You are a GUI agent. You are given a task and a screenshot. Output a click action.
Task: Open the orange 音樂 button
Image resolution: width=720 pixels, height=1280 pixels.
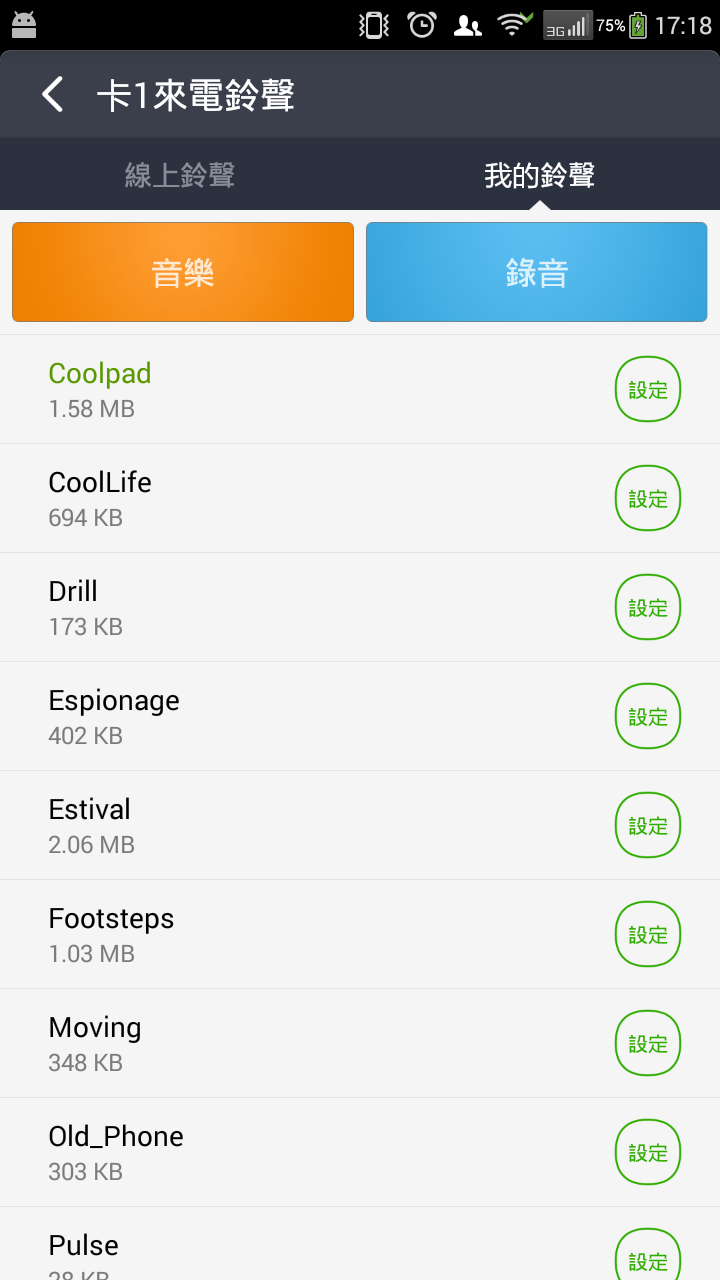click(x=183, y=272)
